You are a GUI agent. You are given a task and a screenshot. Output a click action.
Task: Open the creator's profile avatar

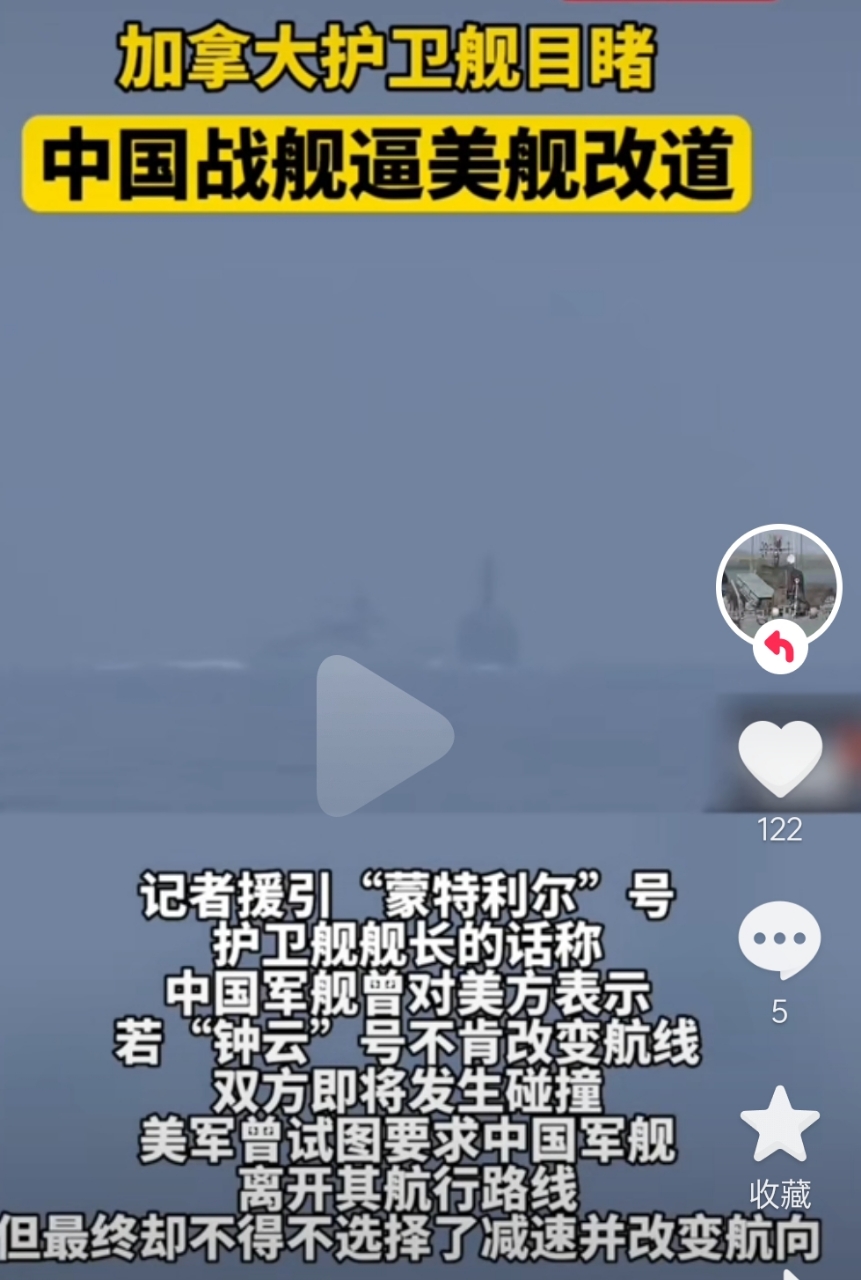[x=779, y=586]
